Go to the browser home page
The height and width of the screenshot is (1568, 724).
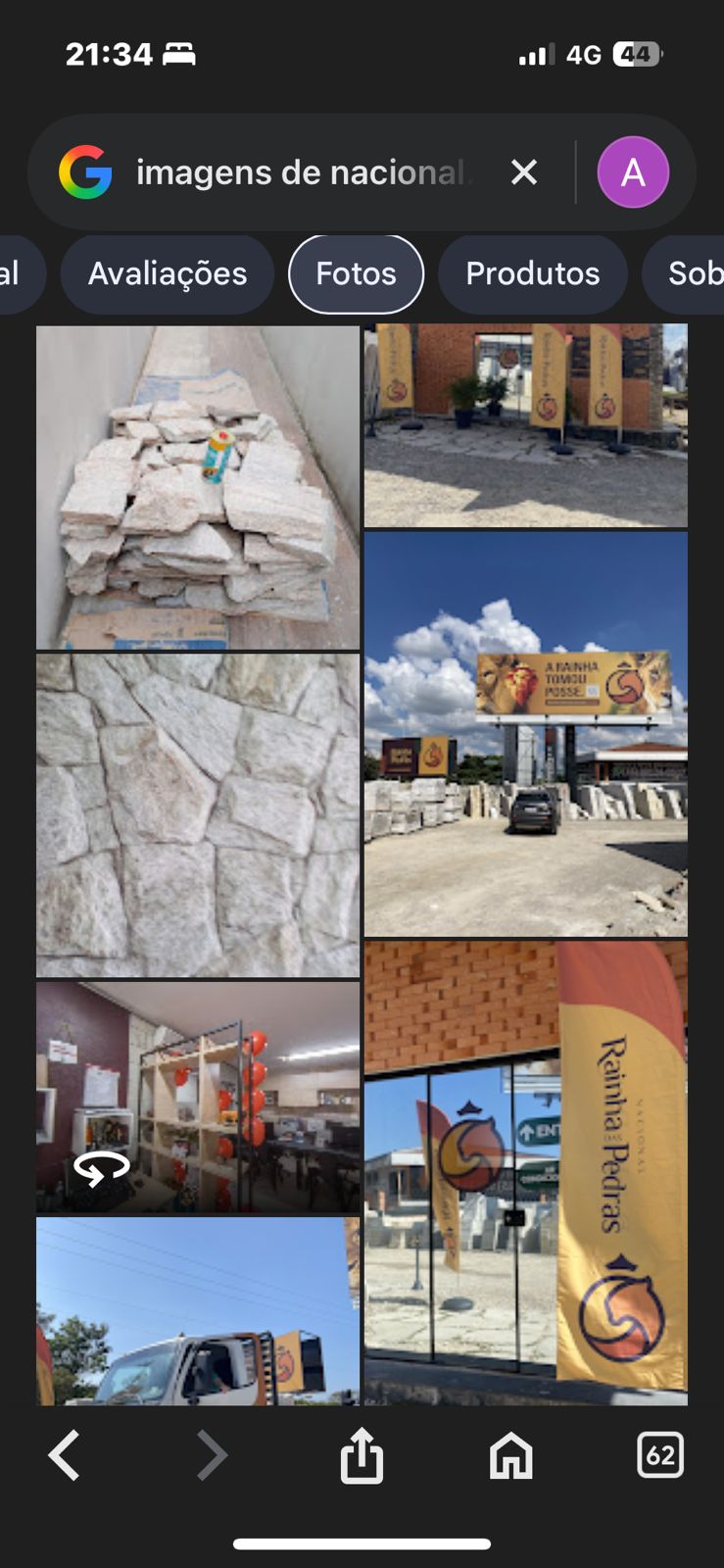[510, 1455]
